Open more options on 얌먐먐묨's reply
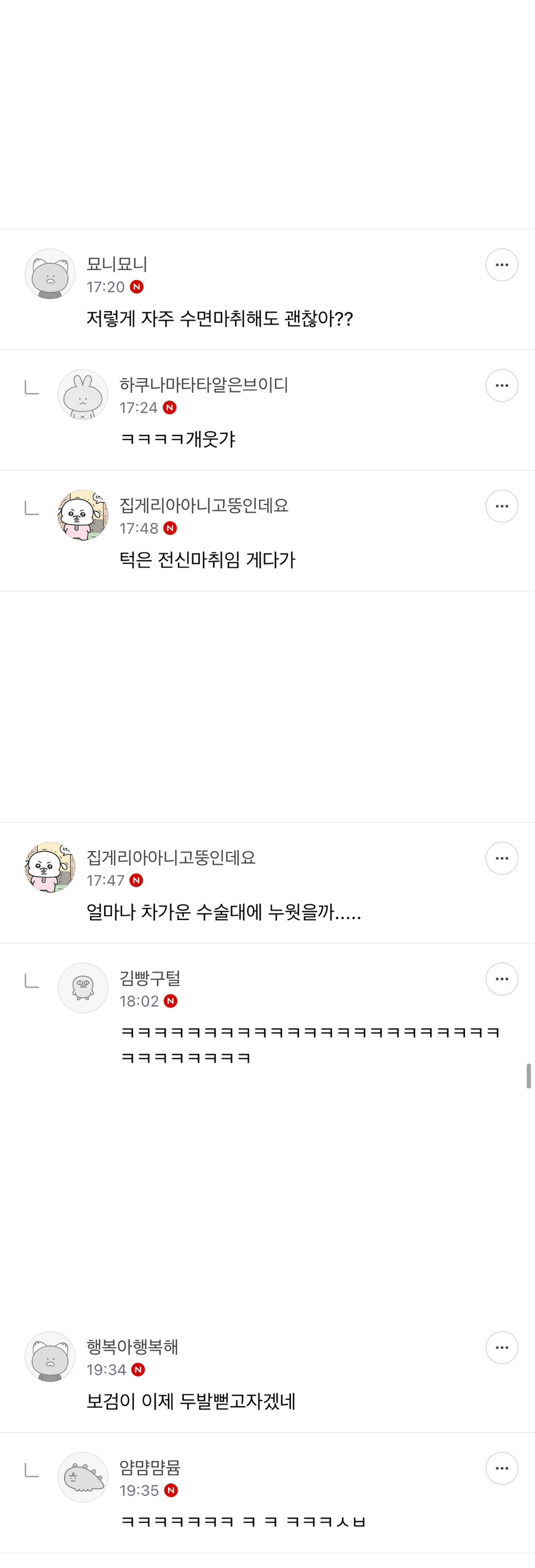535x1568 pixels. point(502,1468)
